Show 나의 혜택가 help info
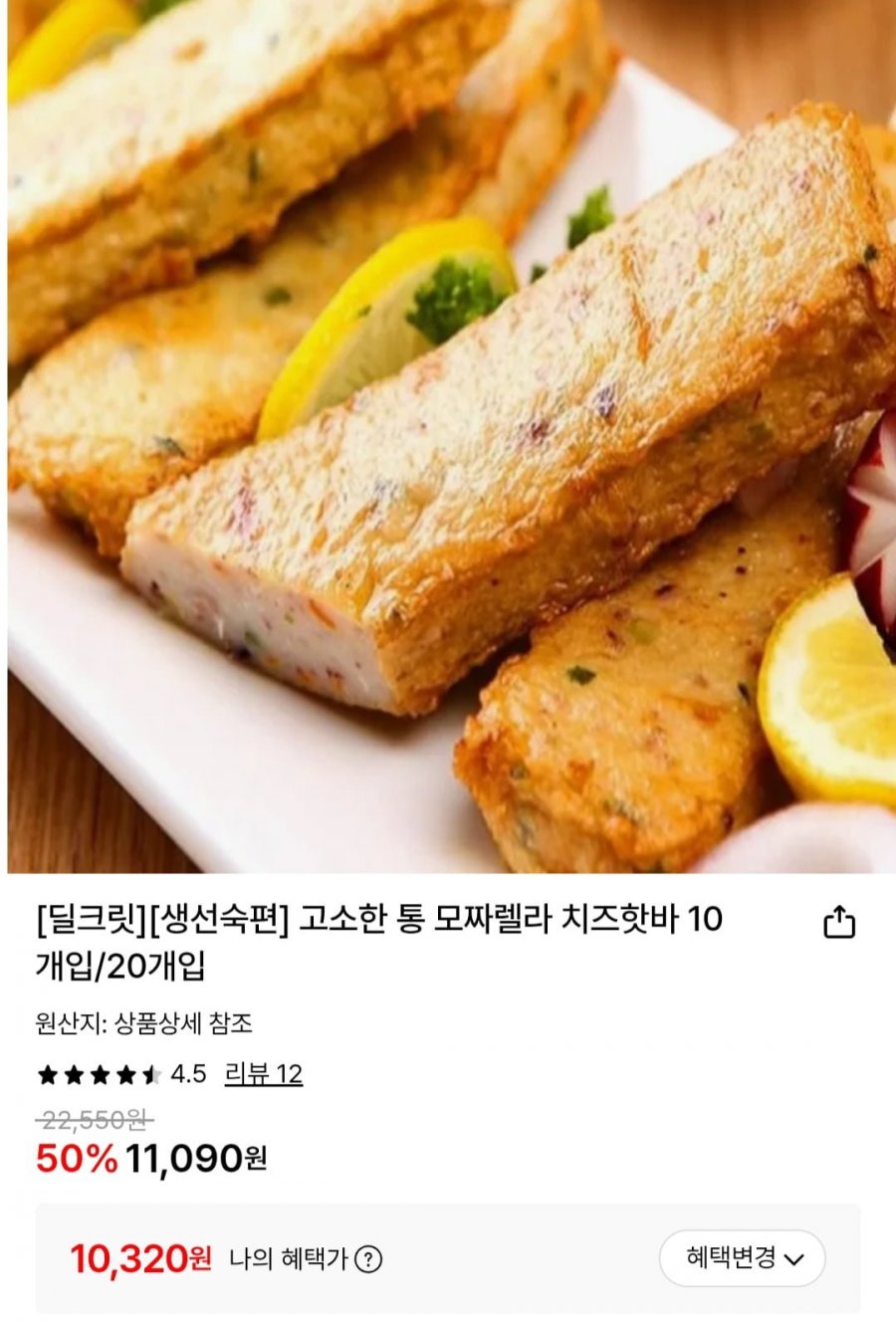 tap(368, 1259)
